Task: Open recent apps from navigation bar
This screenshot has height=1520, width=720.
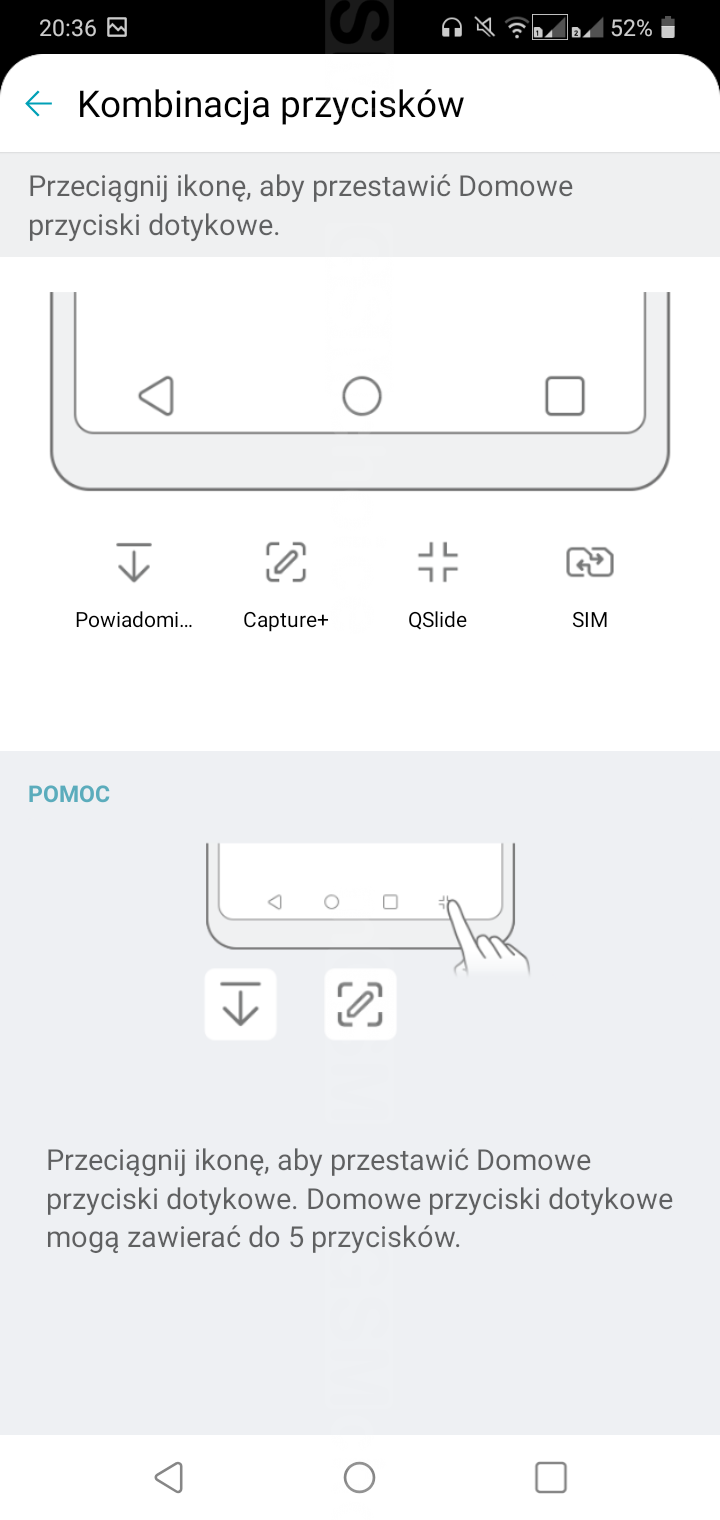Action: [551, 1477]
